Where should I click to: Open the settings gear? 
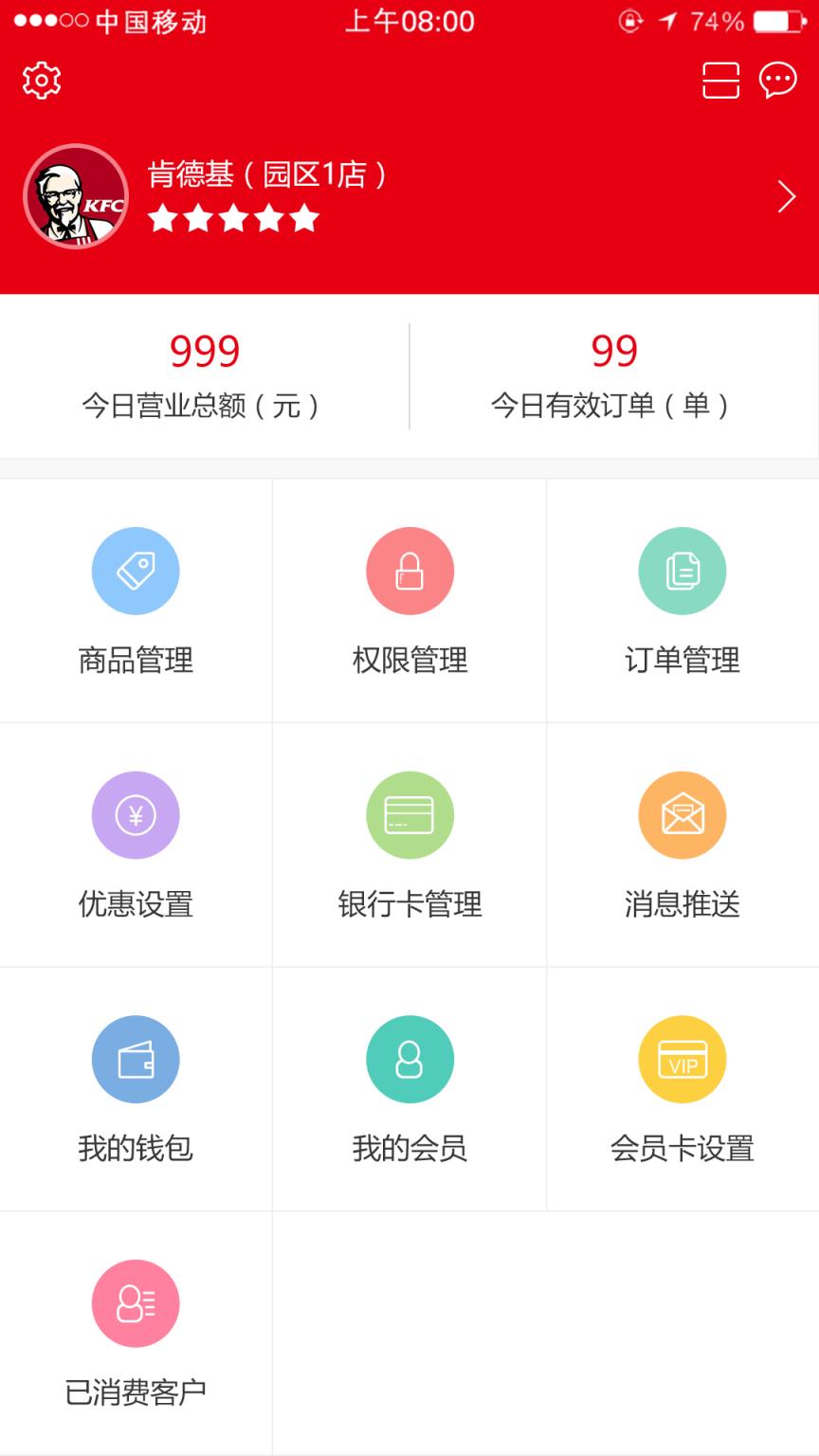[41, 80]
